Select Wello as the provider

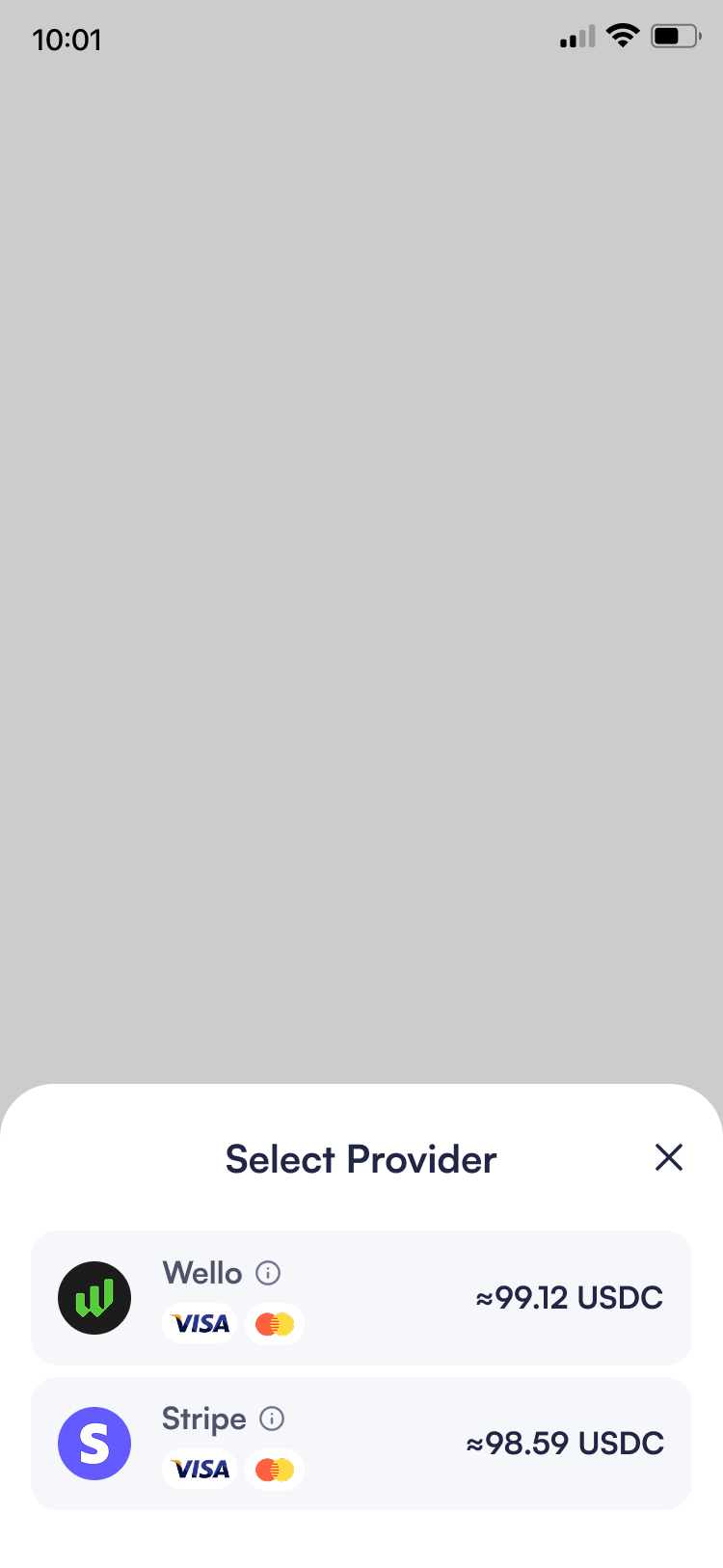coord(361,1297)
